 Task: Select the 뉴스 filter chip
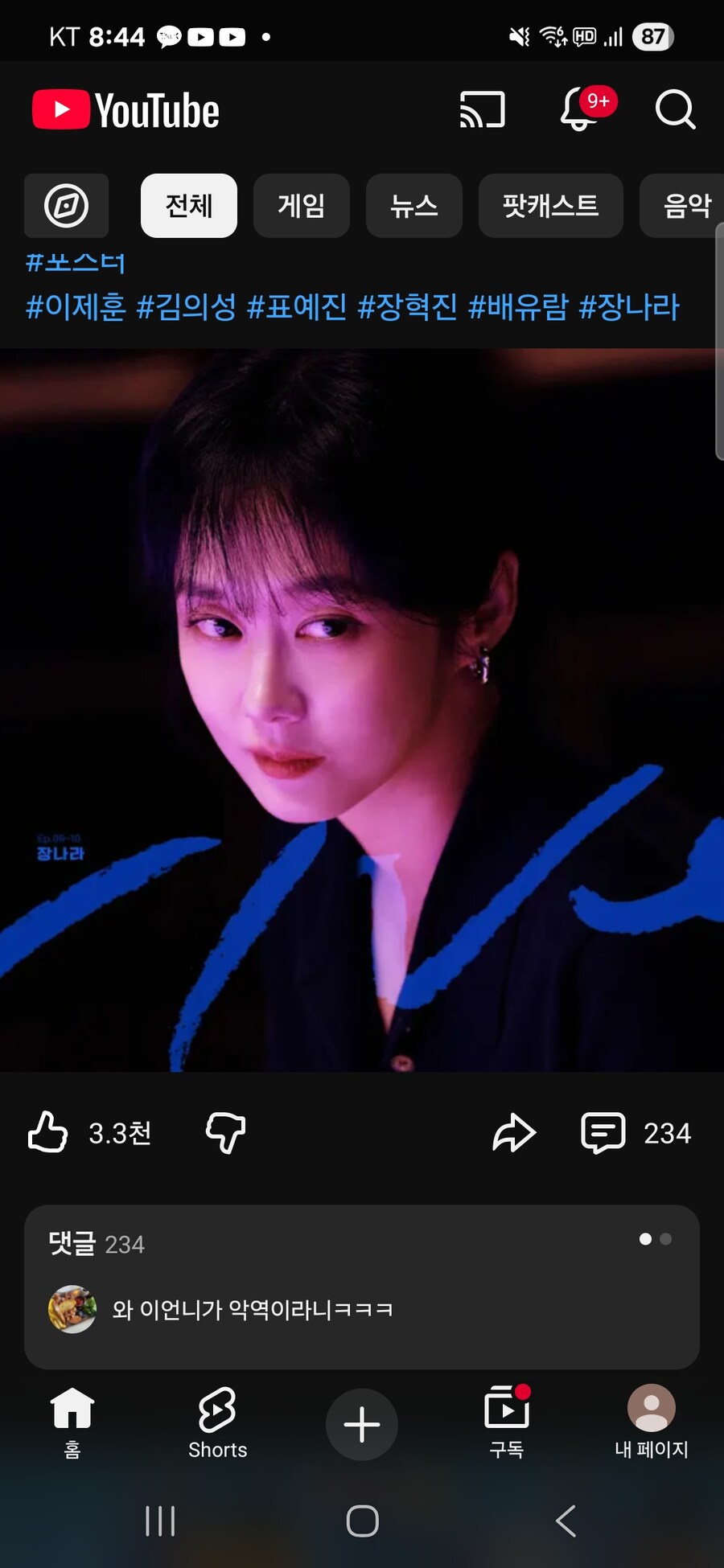[x=413, y=206]
